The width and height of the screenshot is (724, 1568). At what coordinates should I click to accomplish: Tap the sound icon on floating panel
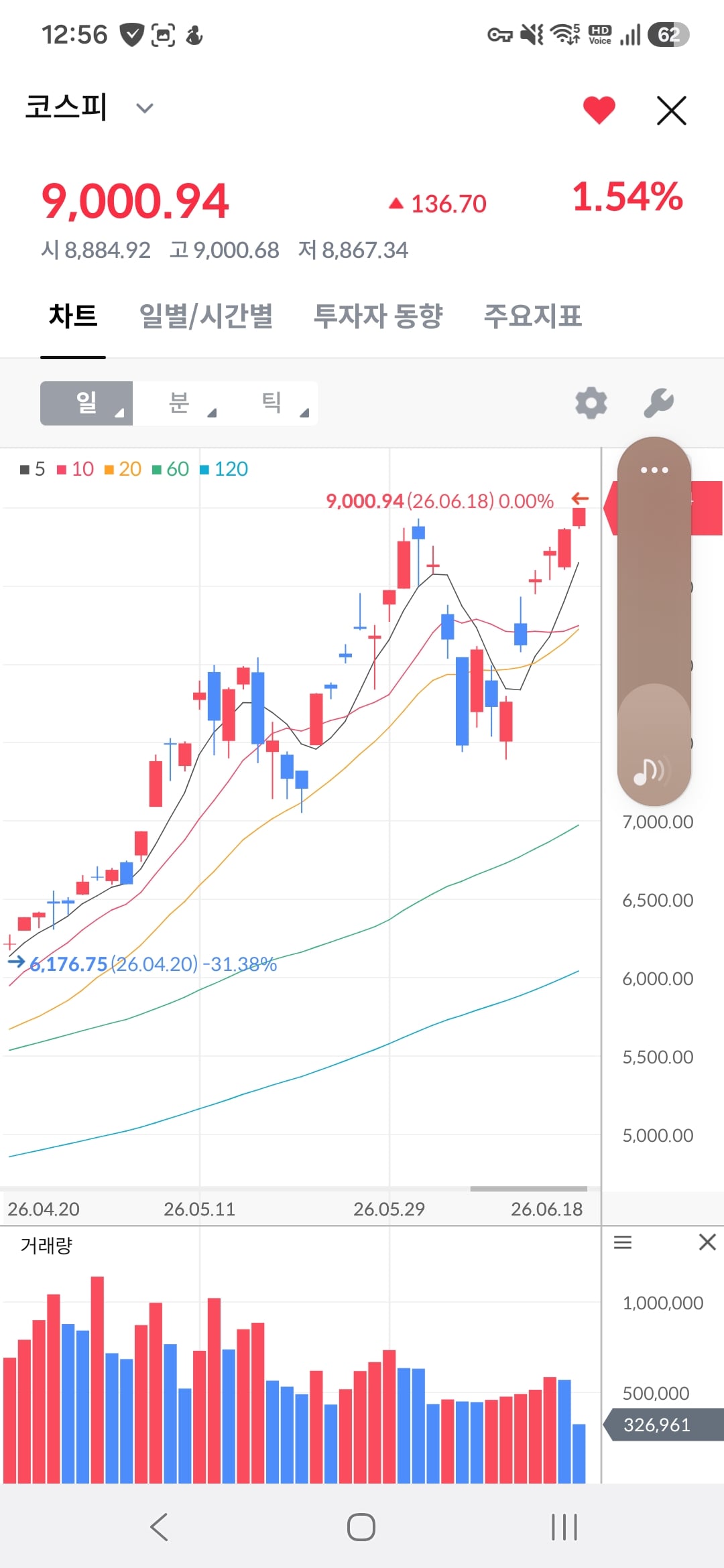tap(653, 771)
